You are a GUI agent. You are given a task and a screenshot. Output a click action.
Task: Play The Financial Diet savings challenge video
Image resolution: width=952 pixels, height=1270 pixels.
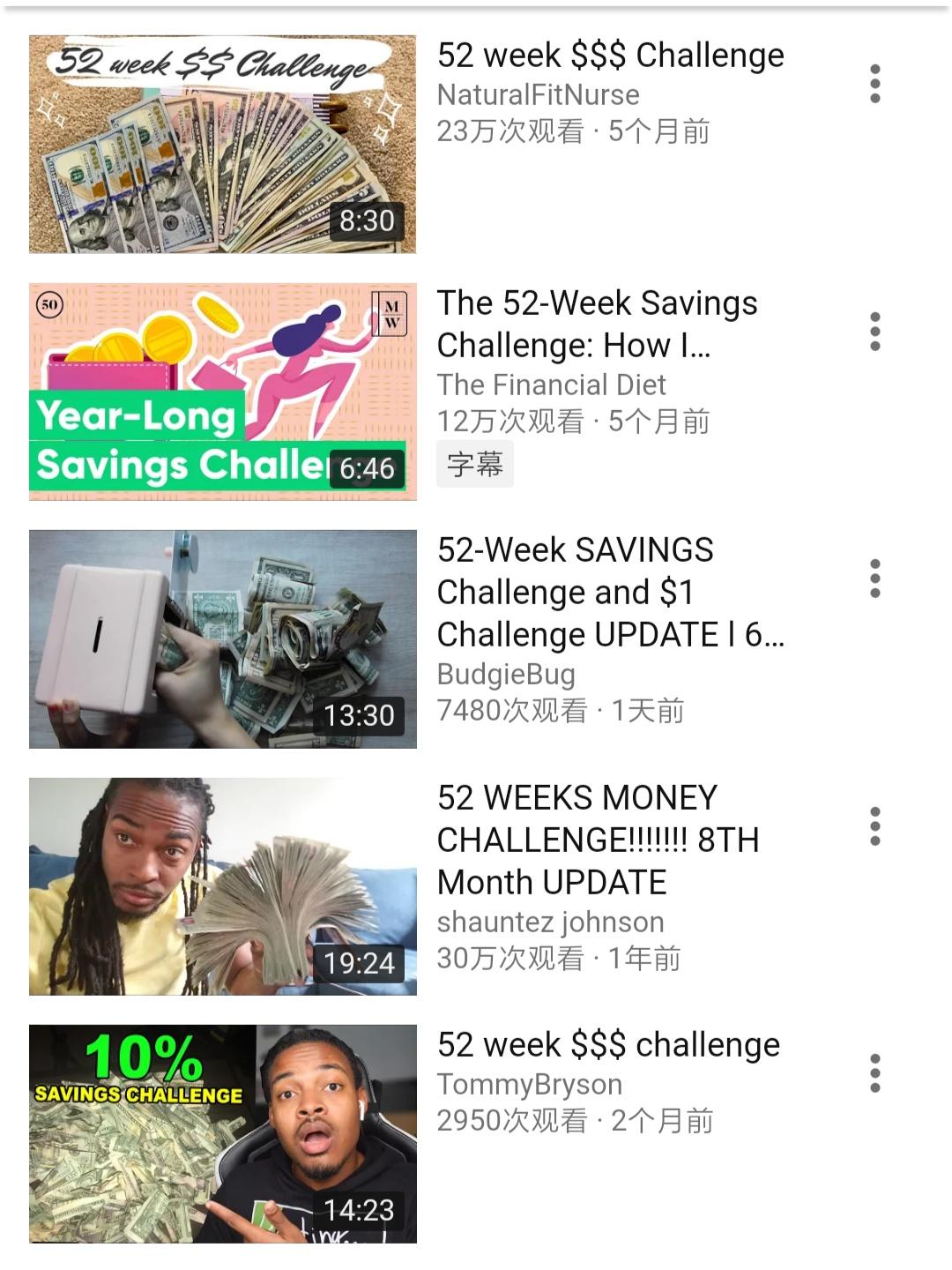point(222,392)
